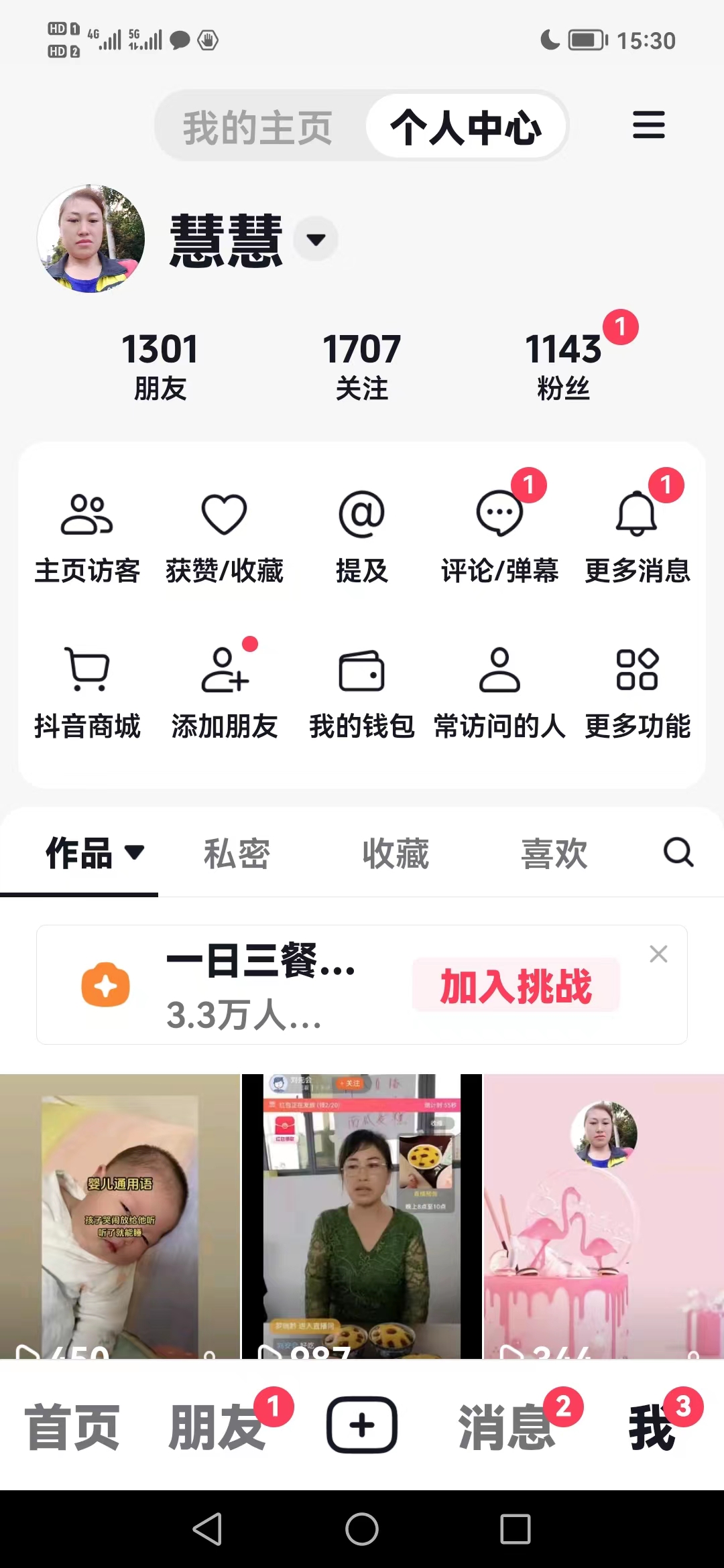Viewport: 724px width, 1568px height.
Task: Open 更多功能 grid
Action: click(x=637, y=692)
